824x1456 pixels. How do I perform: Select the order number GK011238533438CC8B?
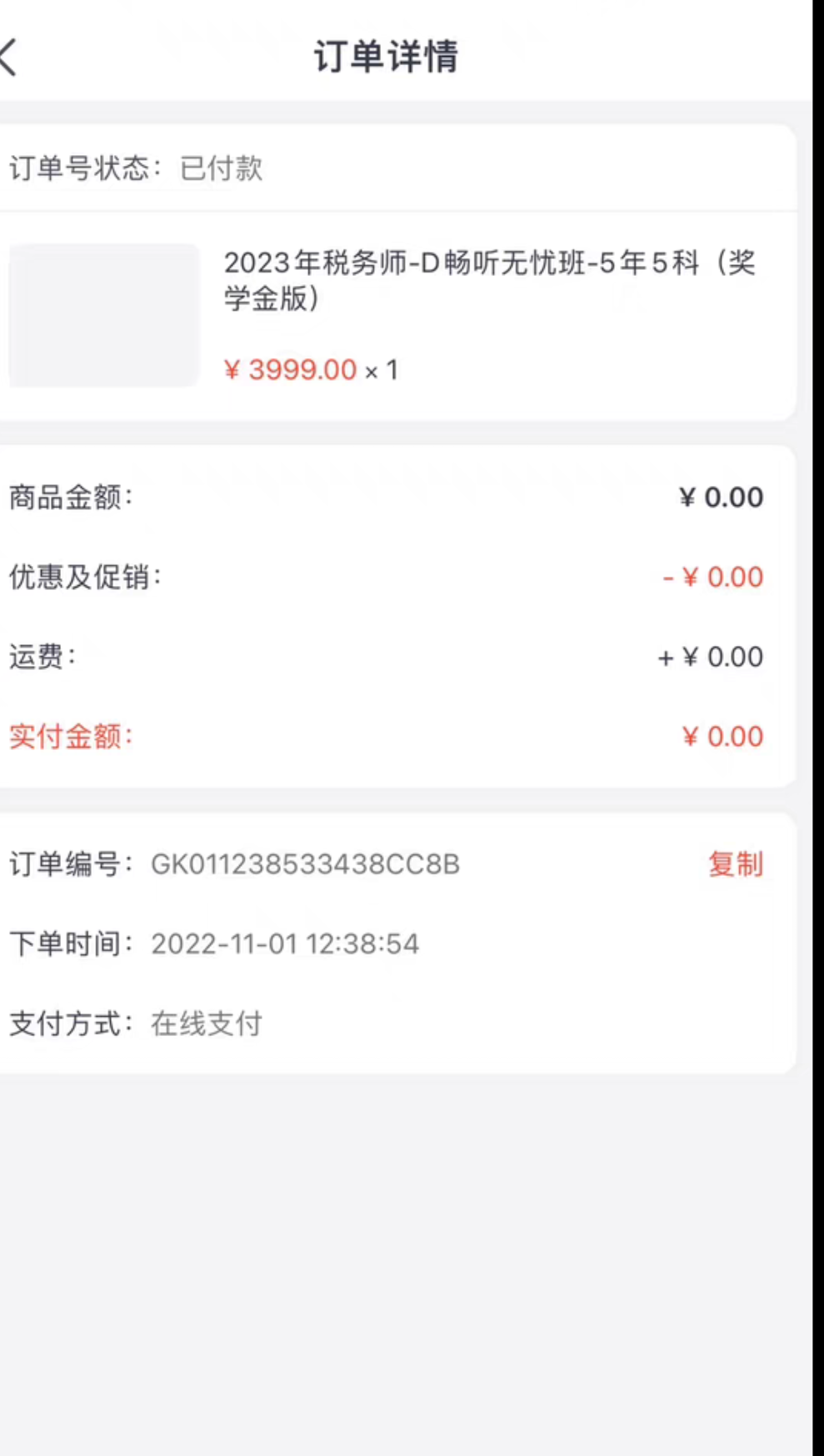304,866
